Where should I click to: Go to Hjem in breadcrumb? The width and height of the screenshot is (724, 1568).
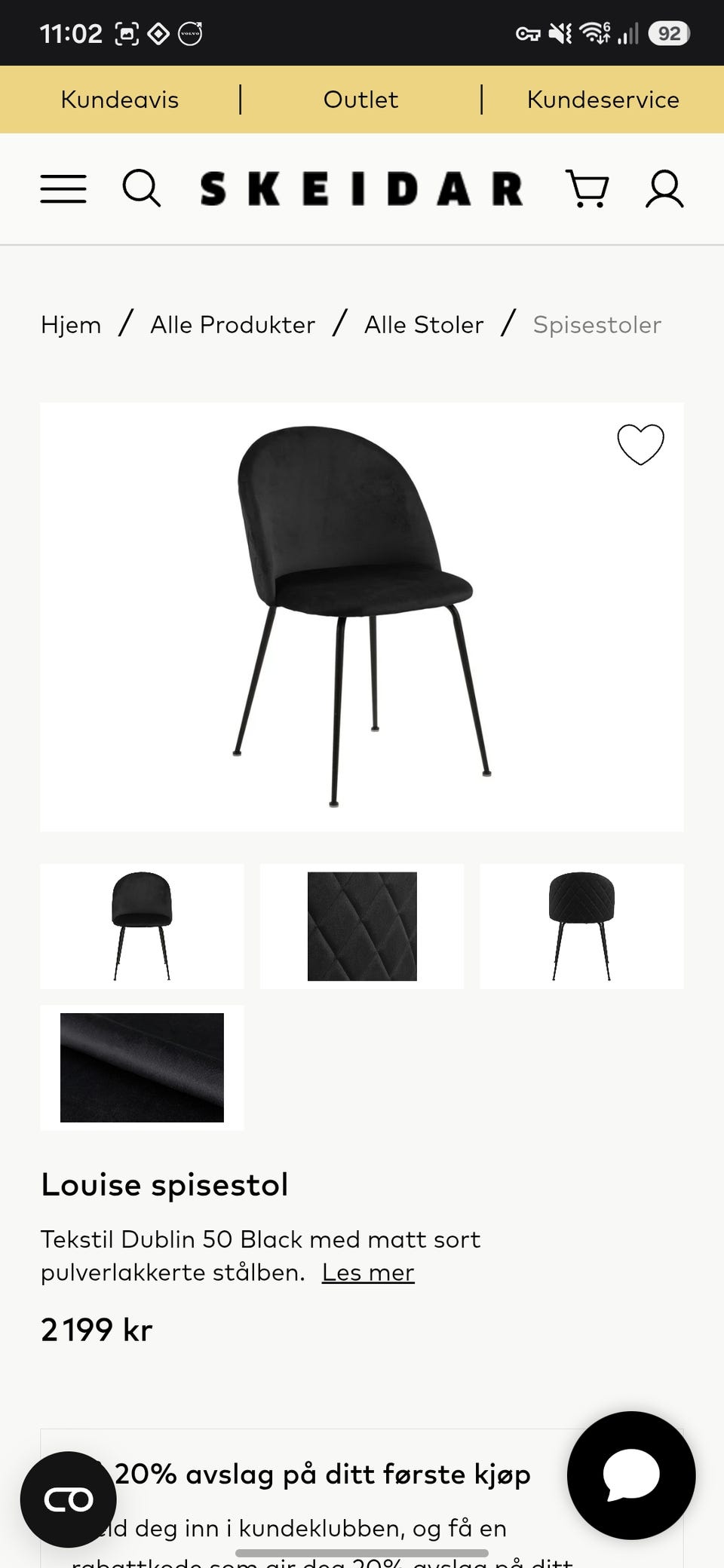tap(71, 325)
